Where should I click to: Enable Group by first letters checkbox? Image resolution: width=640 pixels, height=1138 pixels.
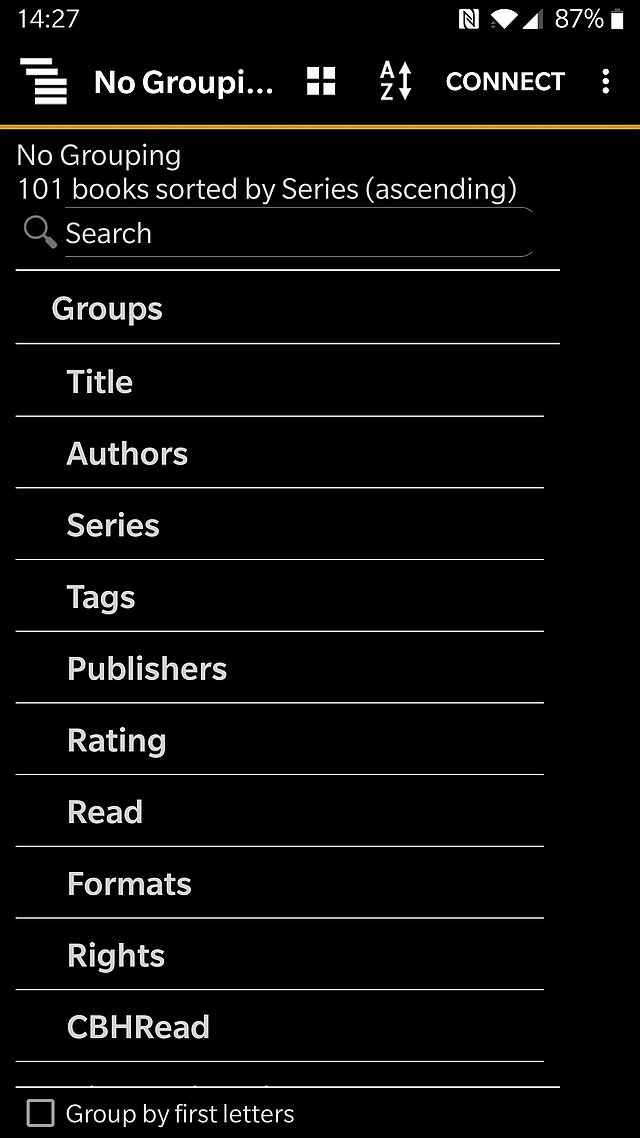coord(41,1113)
